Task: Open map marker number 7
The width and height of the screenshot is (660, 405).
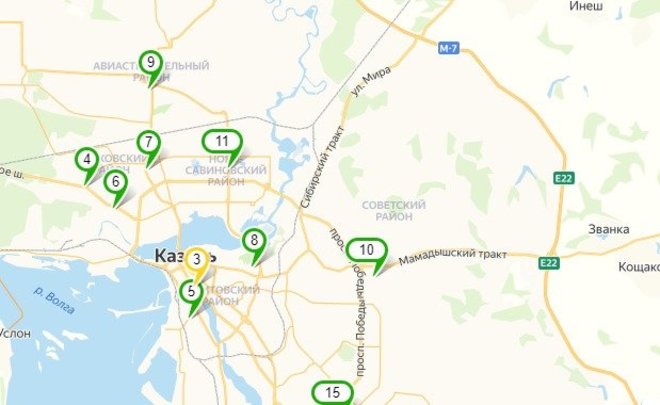Action: coord(148,142)
